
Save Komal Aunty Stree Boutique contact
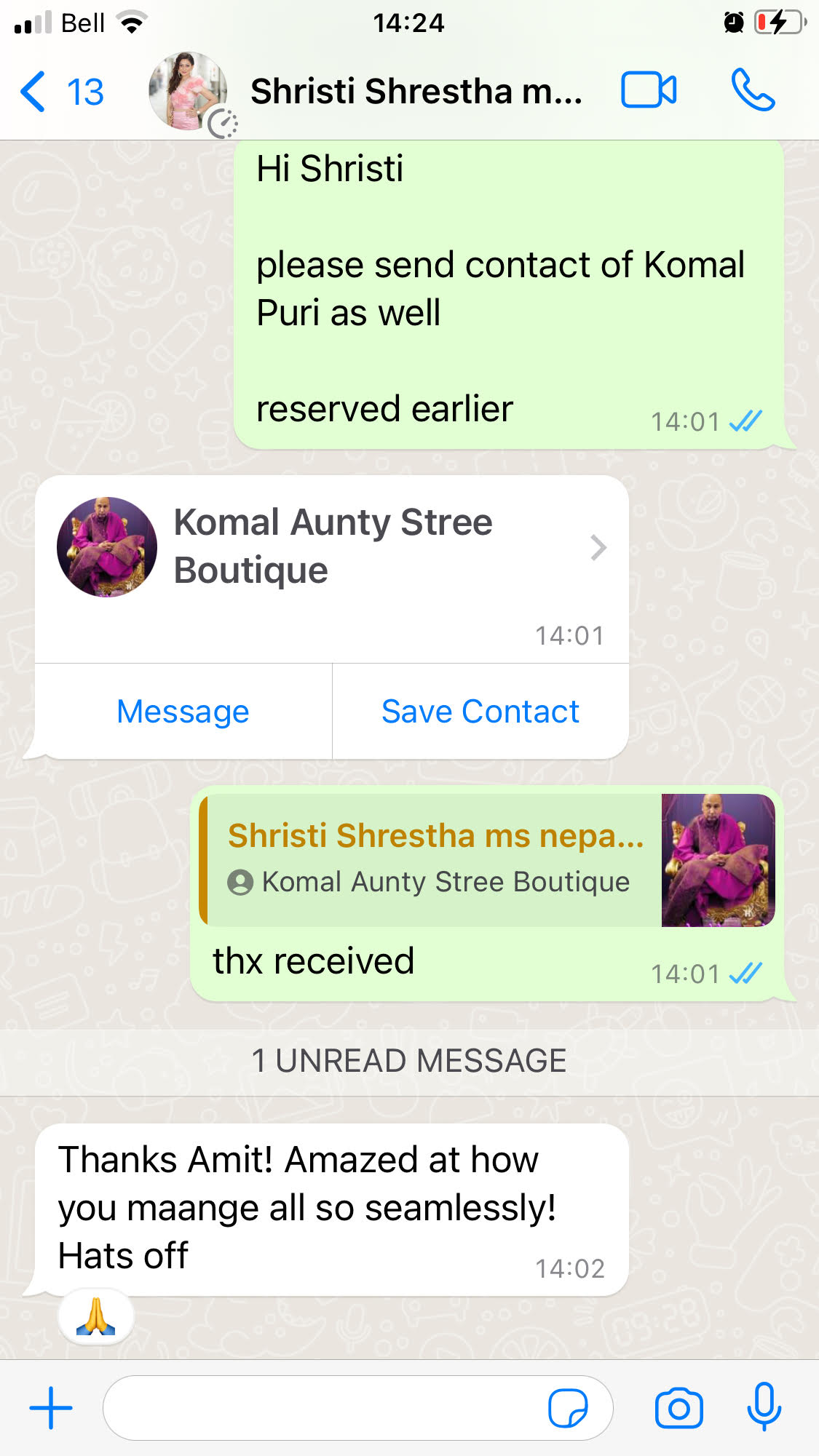pos(480,711)
